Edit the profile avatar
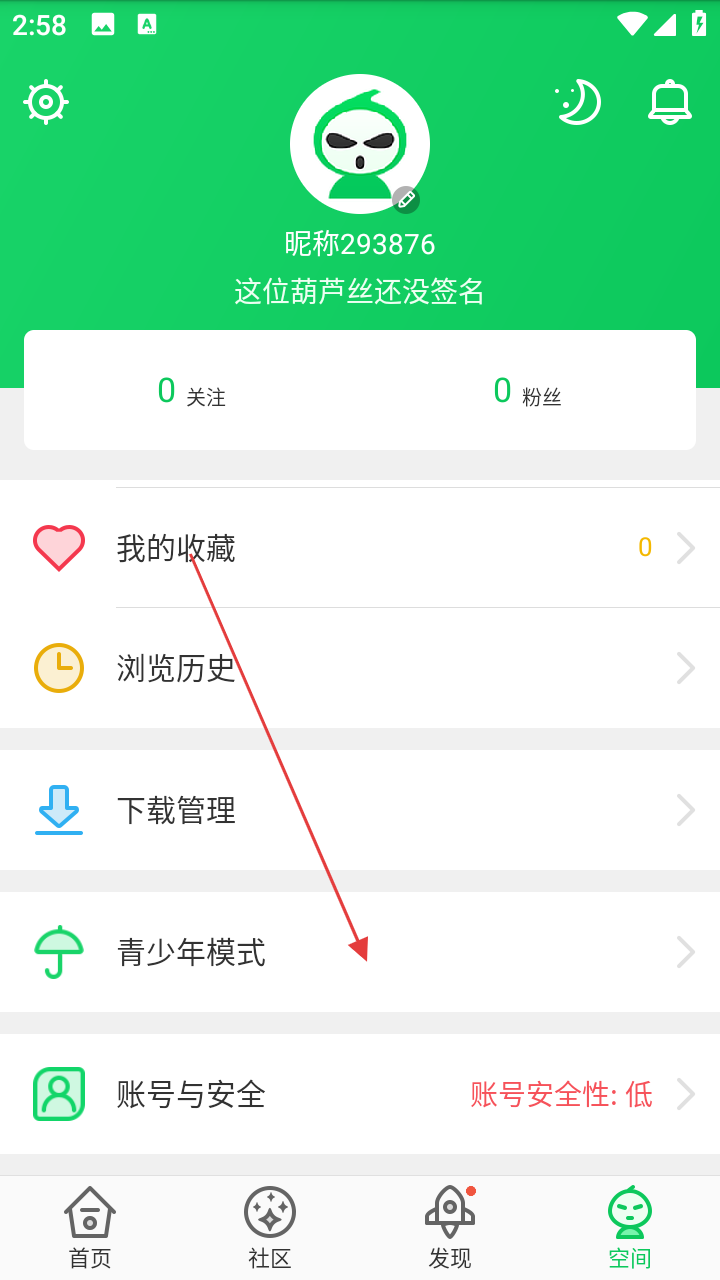720x1280 pixels. (x=360, y=144)
